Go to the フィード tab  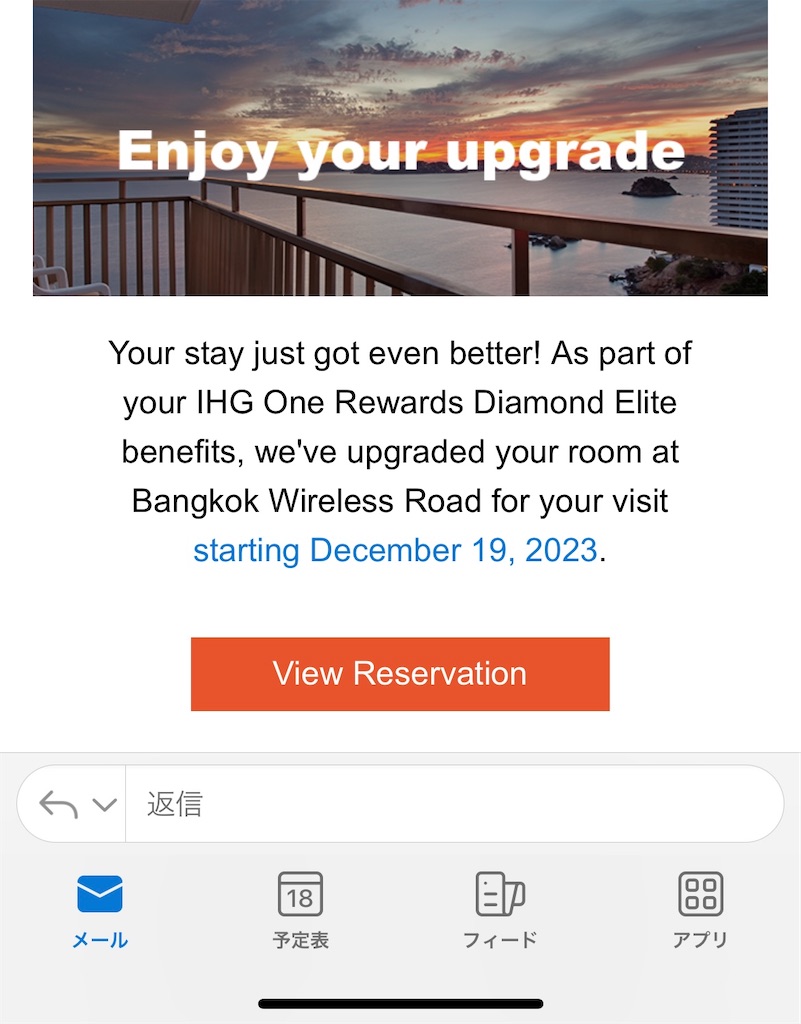click(500, 910)
